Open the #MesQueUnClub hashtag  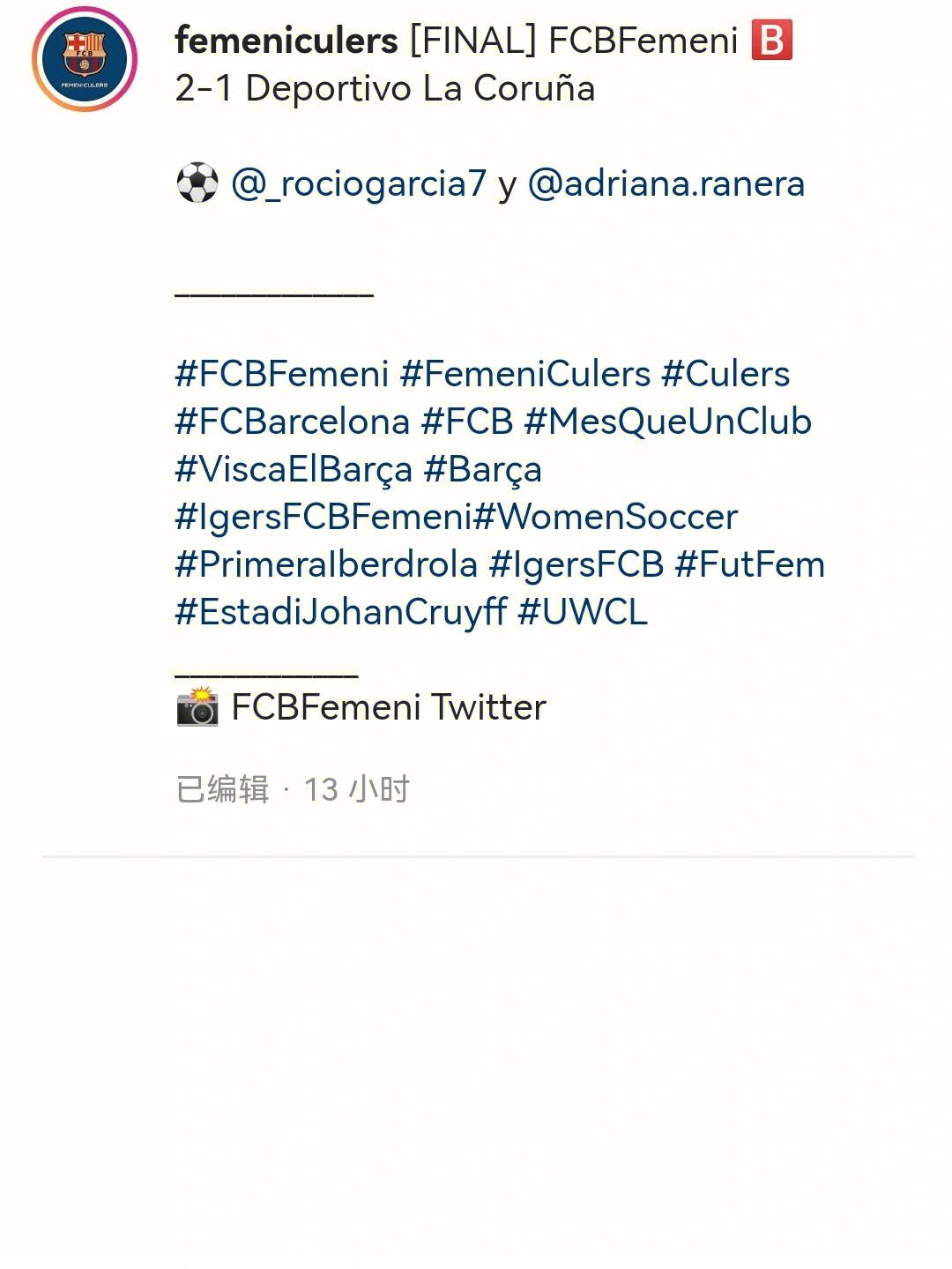click(x=667, y=422)
